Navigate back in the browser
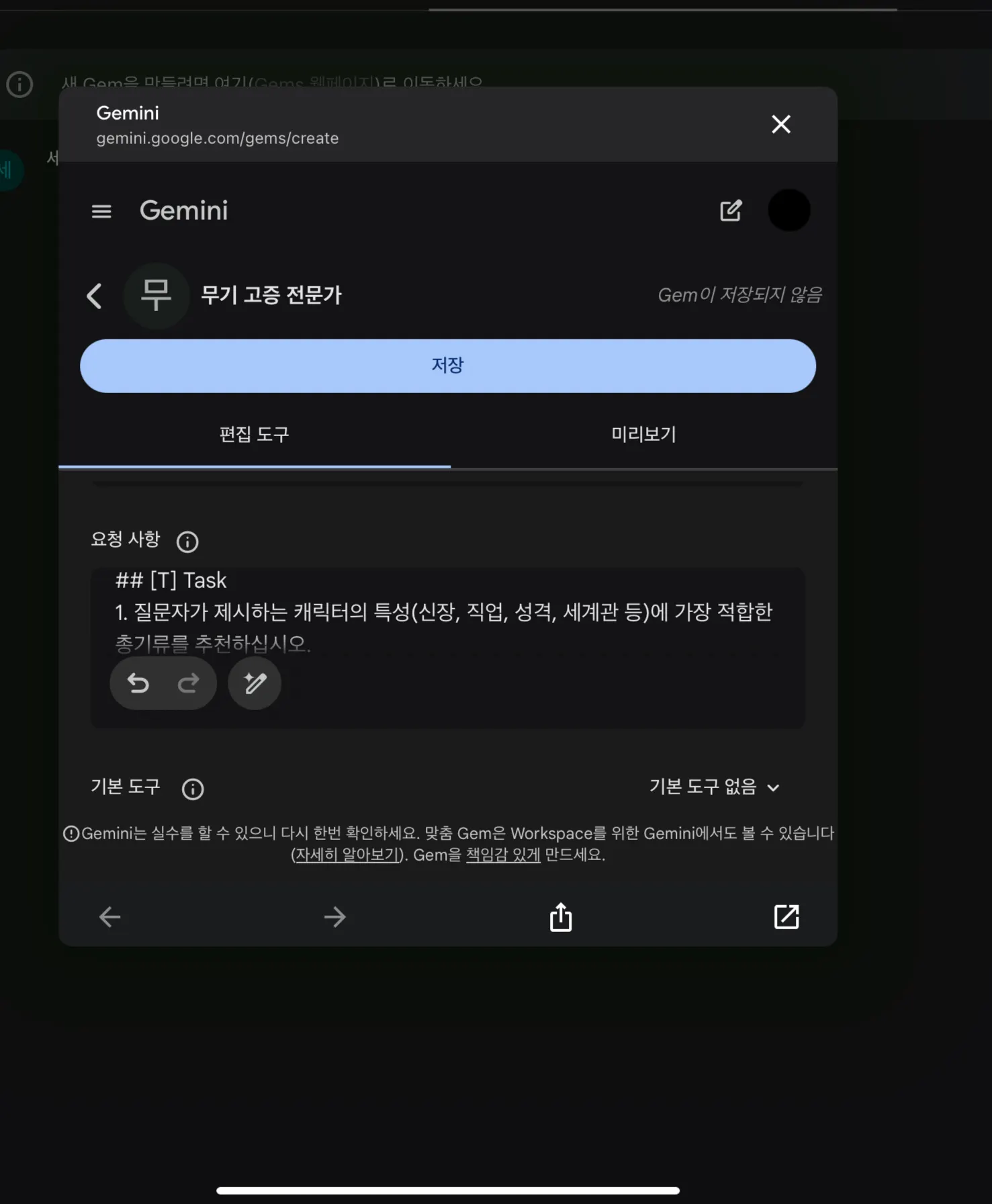The image size is (992, 1204). tap(109, 916)
